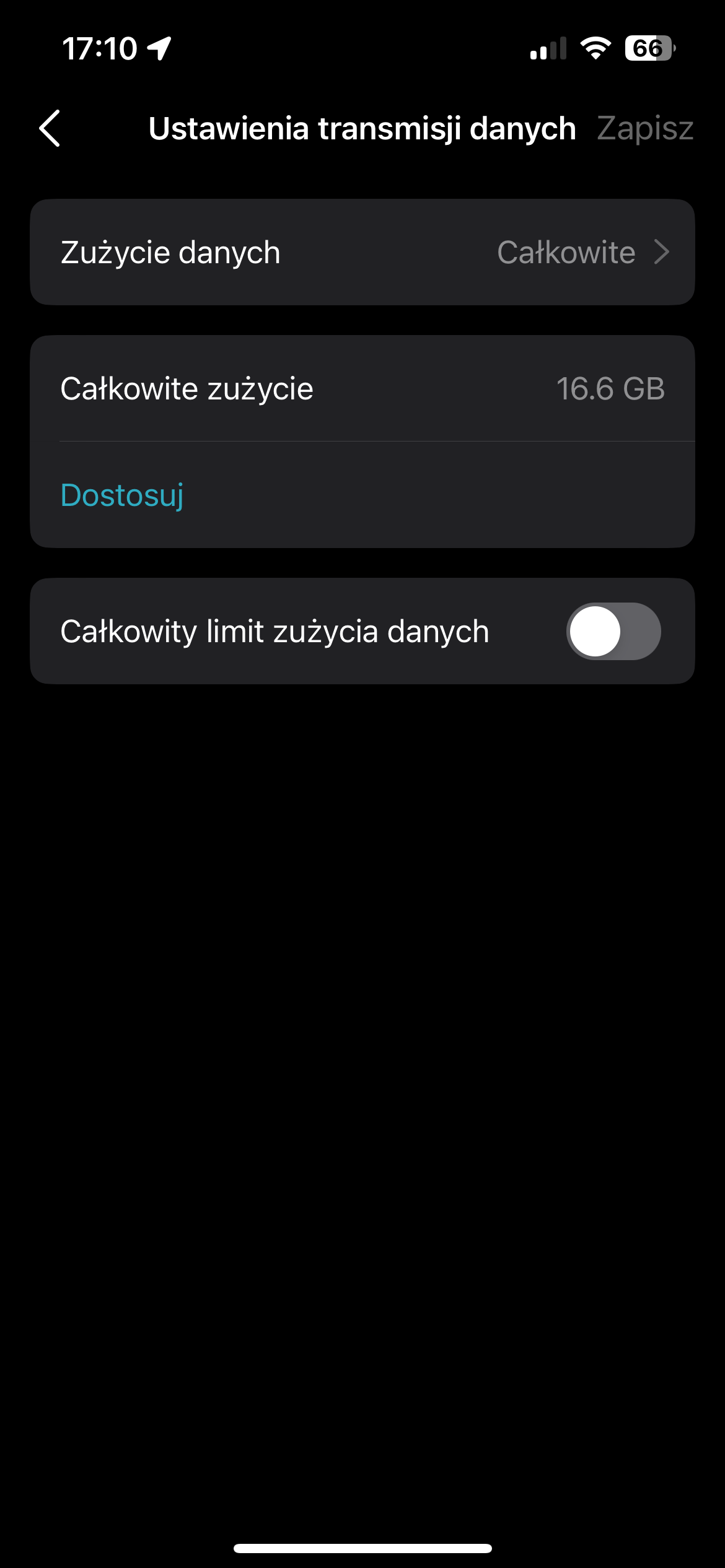Image resolution: width=725 pixels, height=1568 pixels.
Task: Tap Zapisz to save settings
Action: (x=644, y=128)
